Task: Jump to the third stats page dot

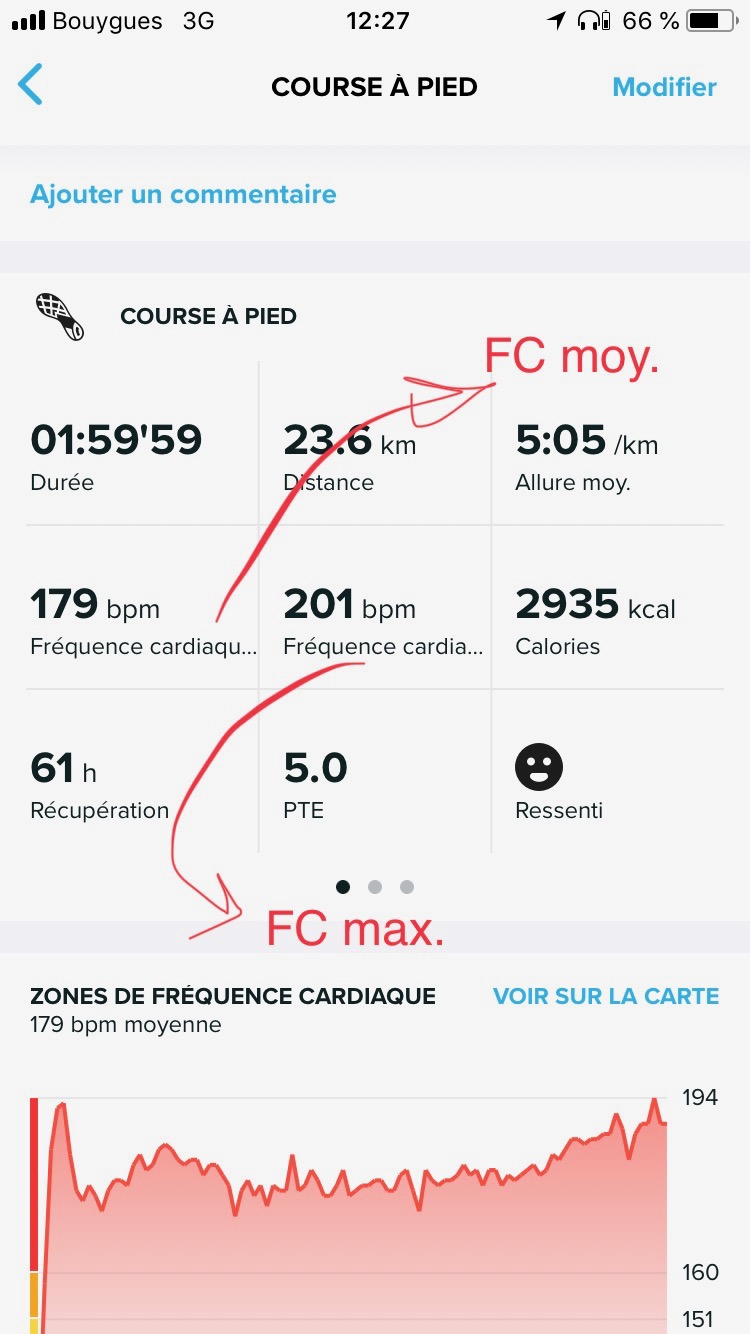Action: [x=406, y=886]
